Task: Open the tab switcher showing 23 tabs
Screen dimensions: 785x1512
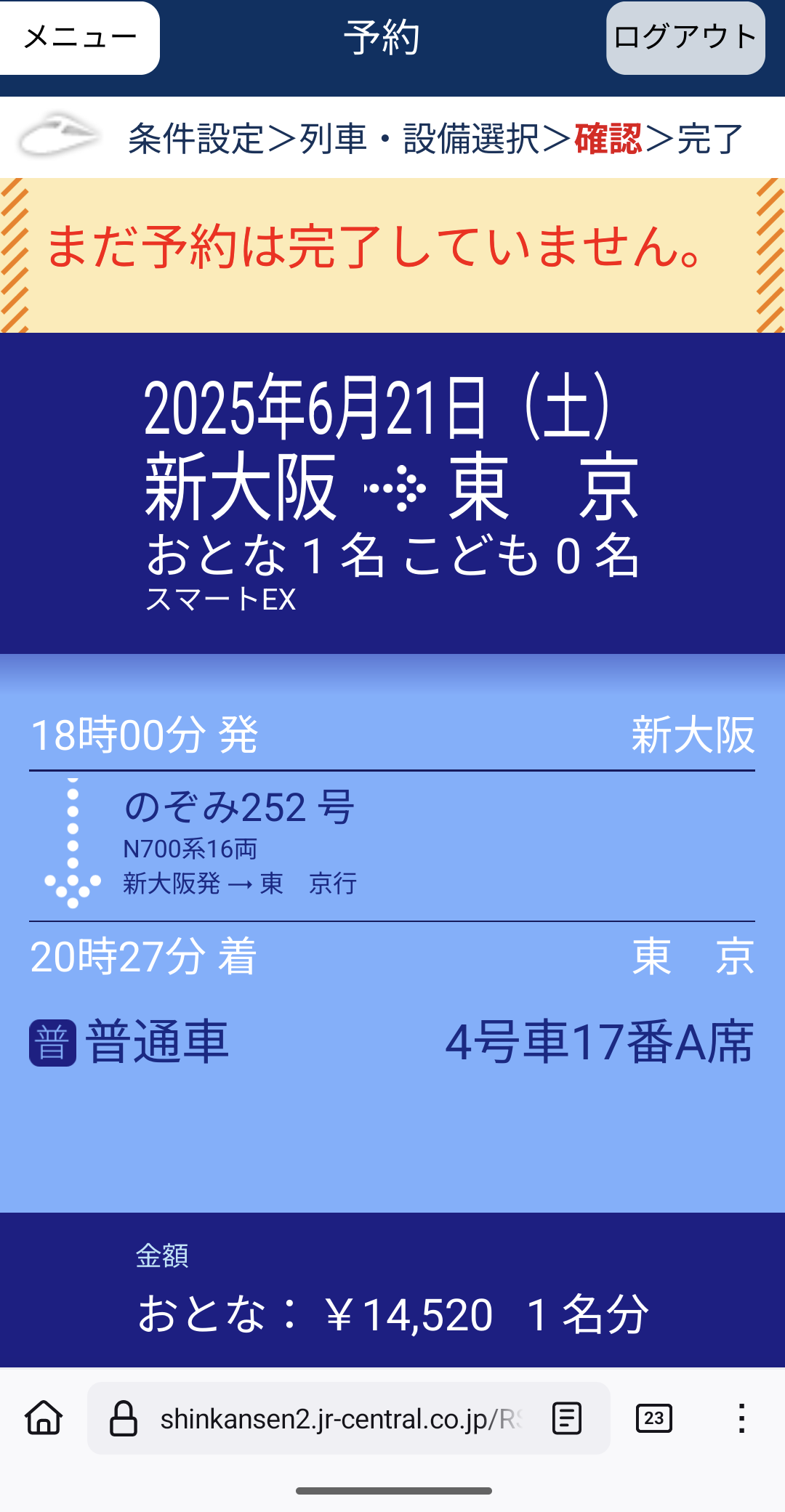Action: [654, 1418]
